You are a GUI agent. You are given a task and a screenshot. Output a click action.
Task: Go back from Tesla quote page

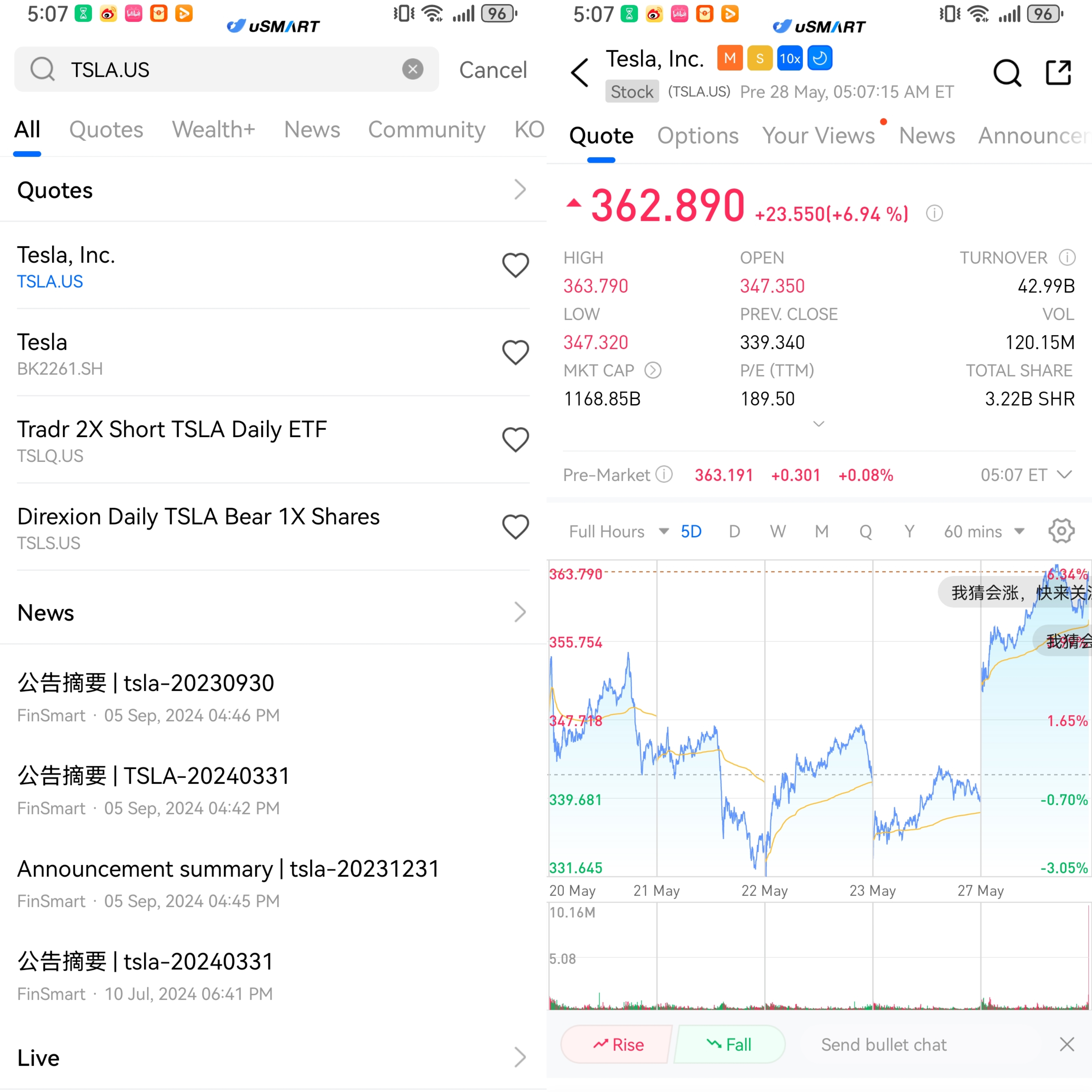[x=580, y=73]
